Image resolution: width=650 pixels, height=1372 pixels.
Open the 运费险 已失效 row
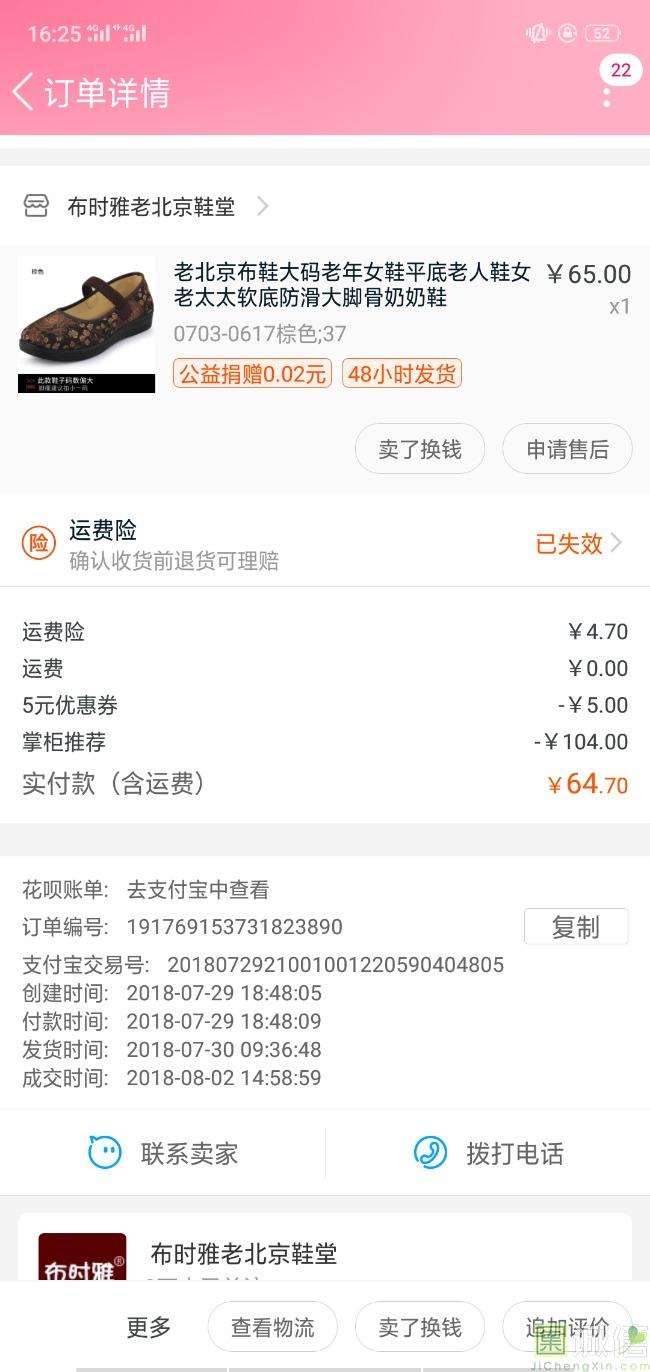click(325, 543)
